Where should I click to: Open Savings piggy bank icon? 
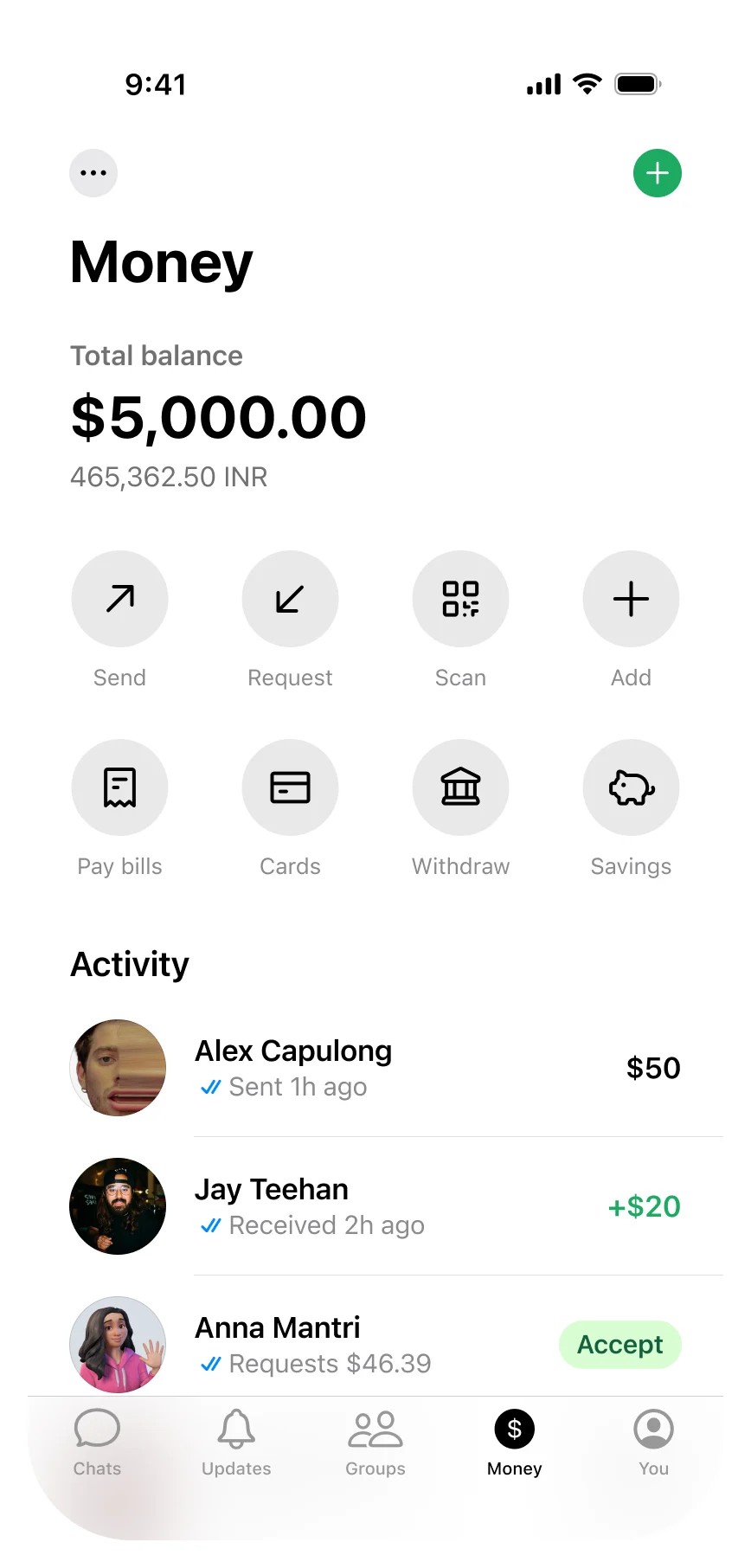[x=631, y=787]
